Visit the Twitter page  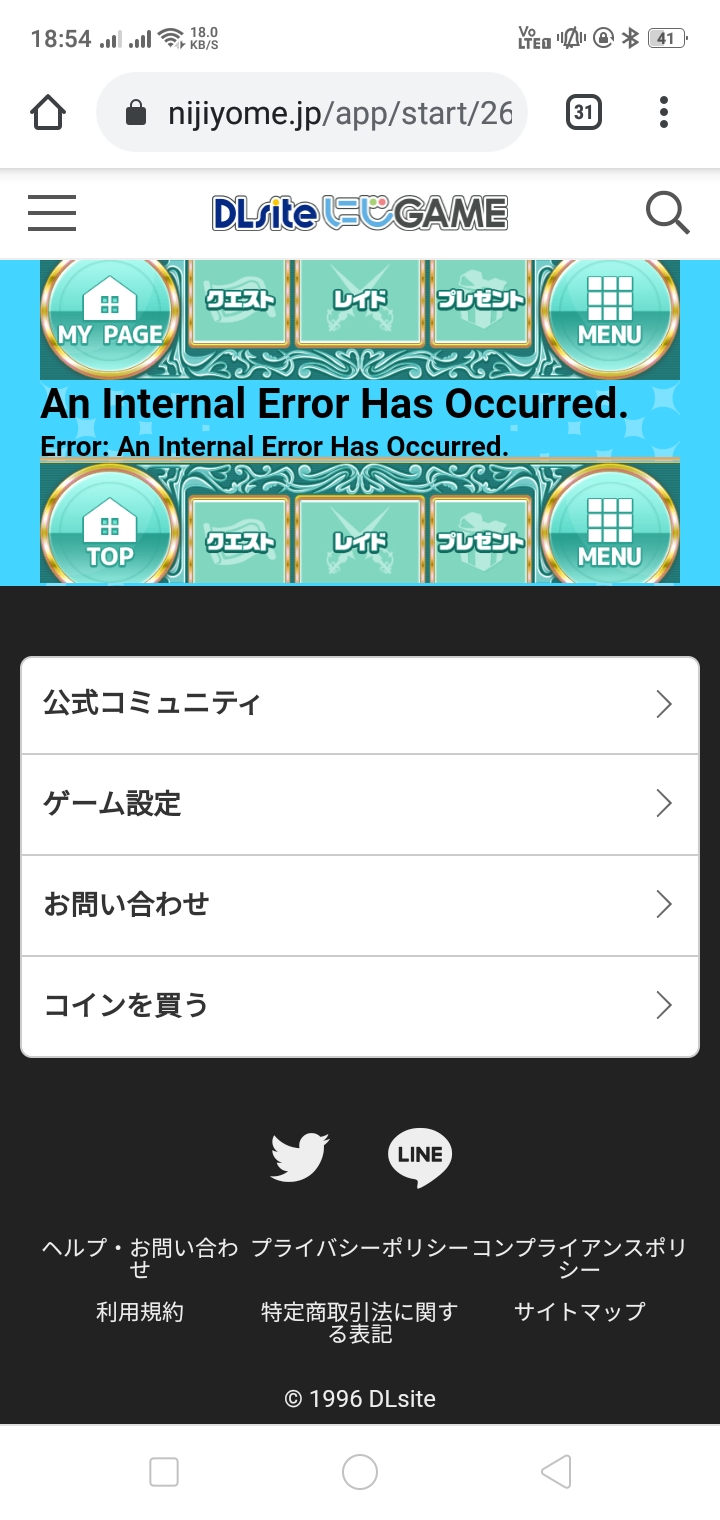point(300,1156)
